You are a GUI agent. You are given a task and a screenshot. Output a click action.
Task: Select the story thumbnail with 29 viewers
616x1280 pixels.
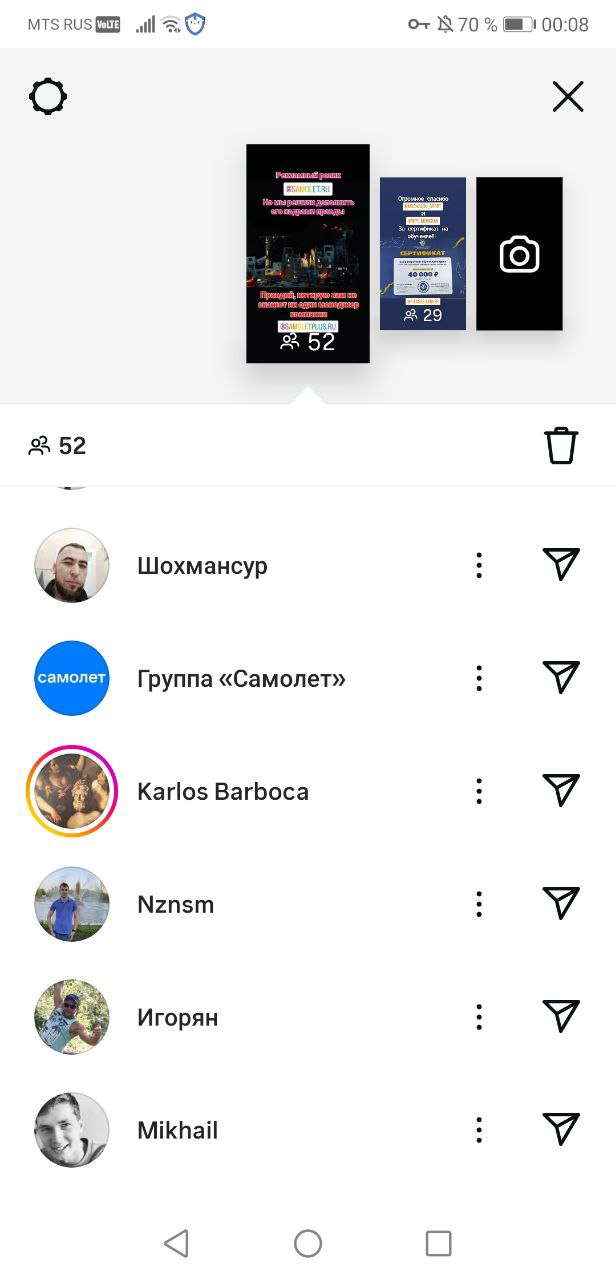[x=423, y=253]
